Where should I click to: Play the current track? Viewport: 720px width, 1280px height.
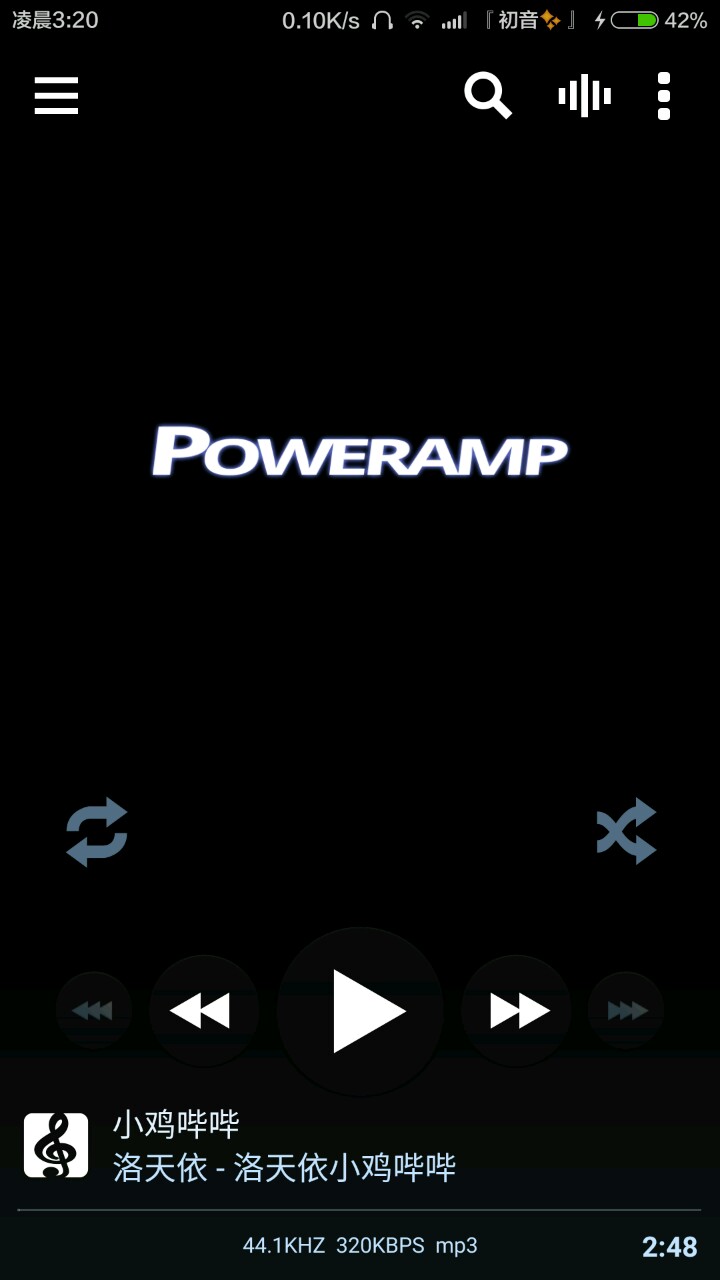click(x=361, y=1011)
